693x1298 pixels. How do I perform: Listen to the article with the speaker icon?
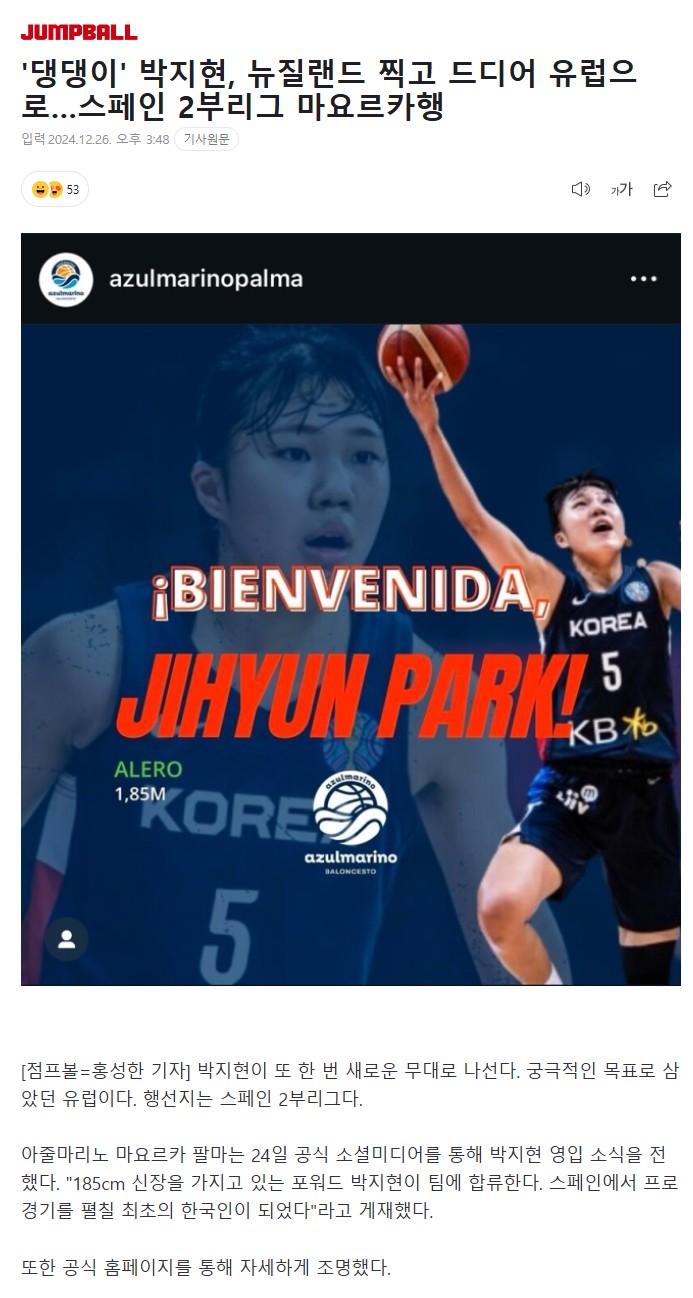pyautogui.click(x=580, y=189)
